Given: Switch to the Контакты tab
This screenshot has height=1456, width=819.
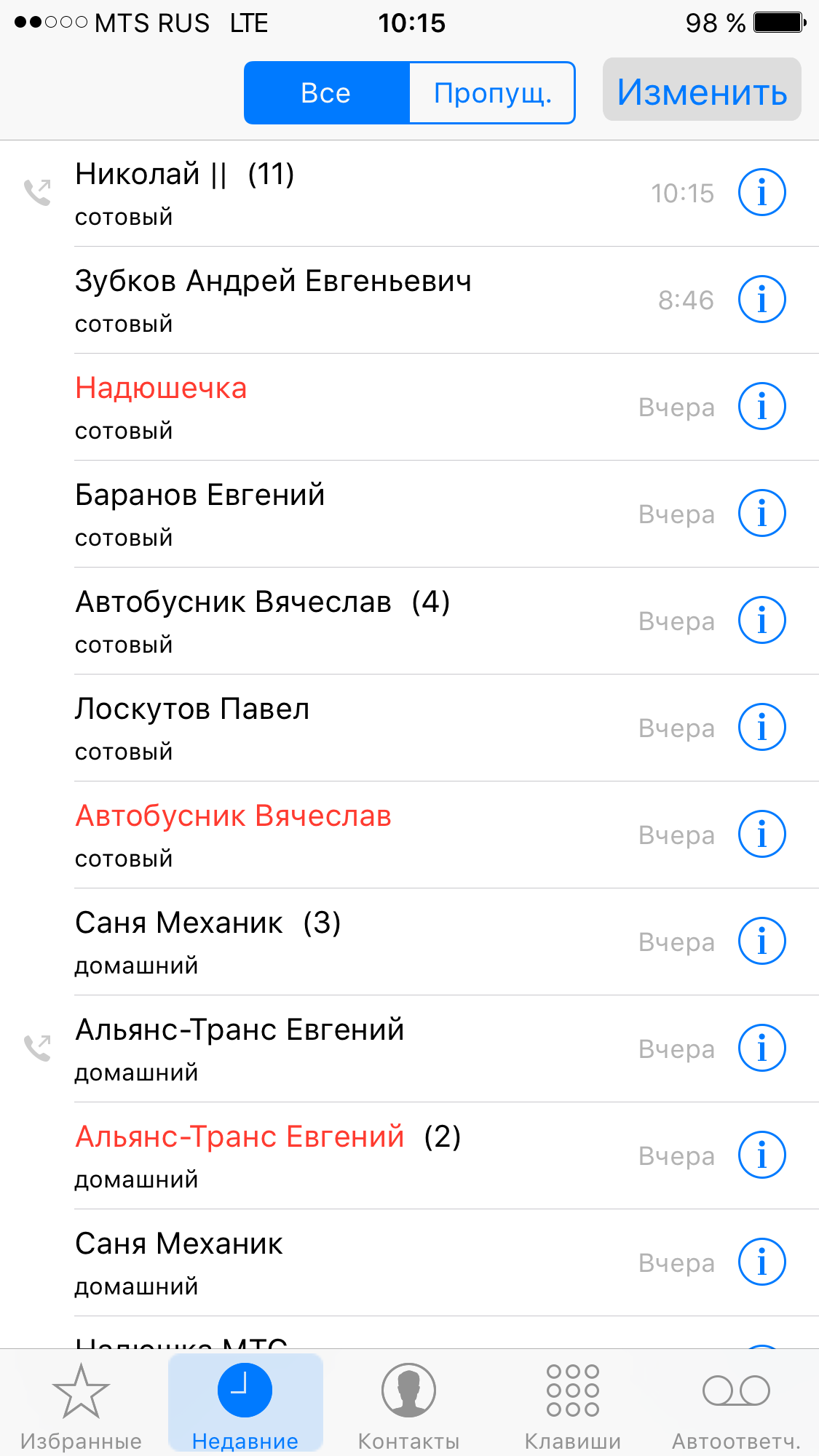Looking at the screenshot, I should pyautogui.click(x=408, y=1404).
